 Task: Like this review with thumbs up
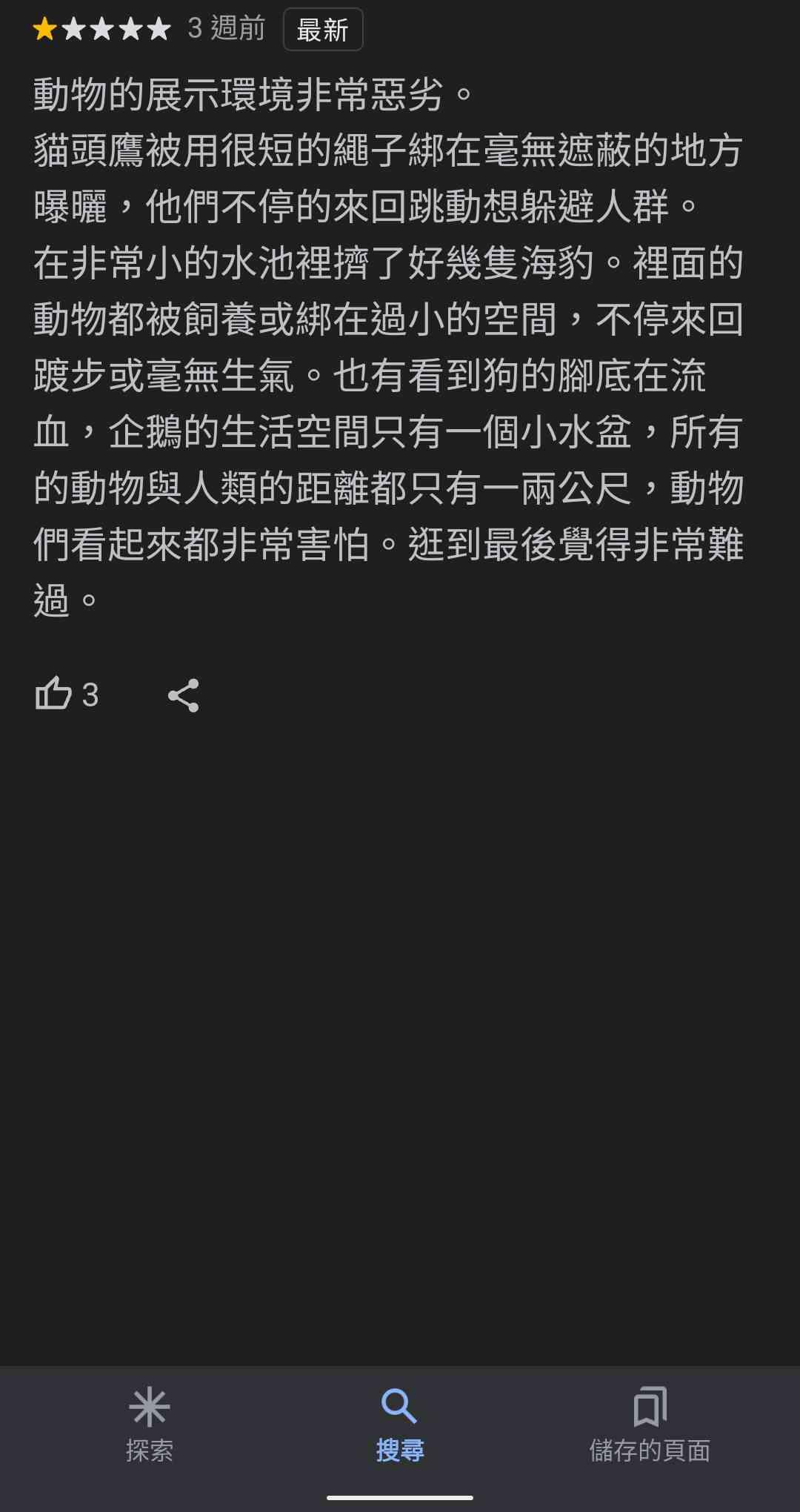click(x=54, y=694)
